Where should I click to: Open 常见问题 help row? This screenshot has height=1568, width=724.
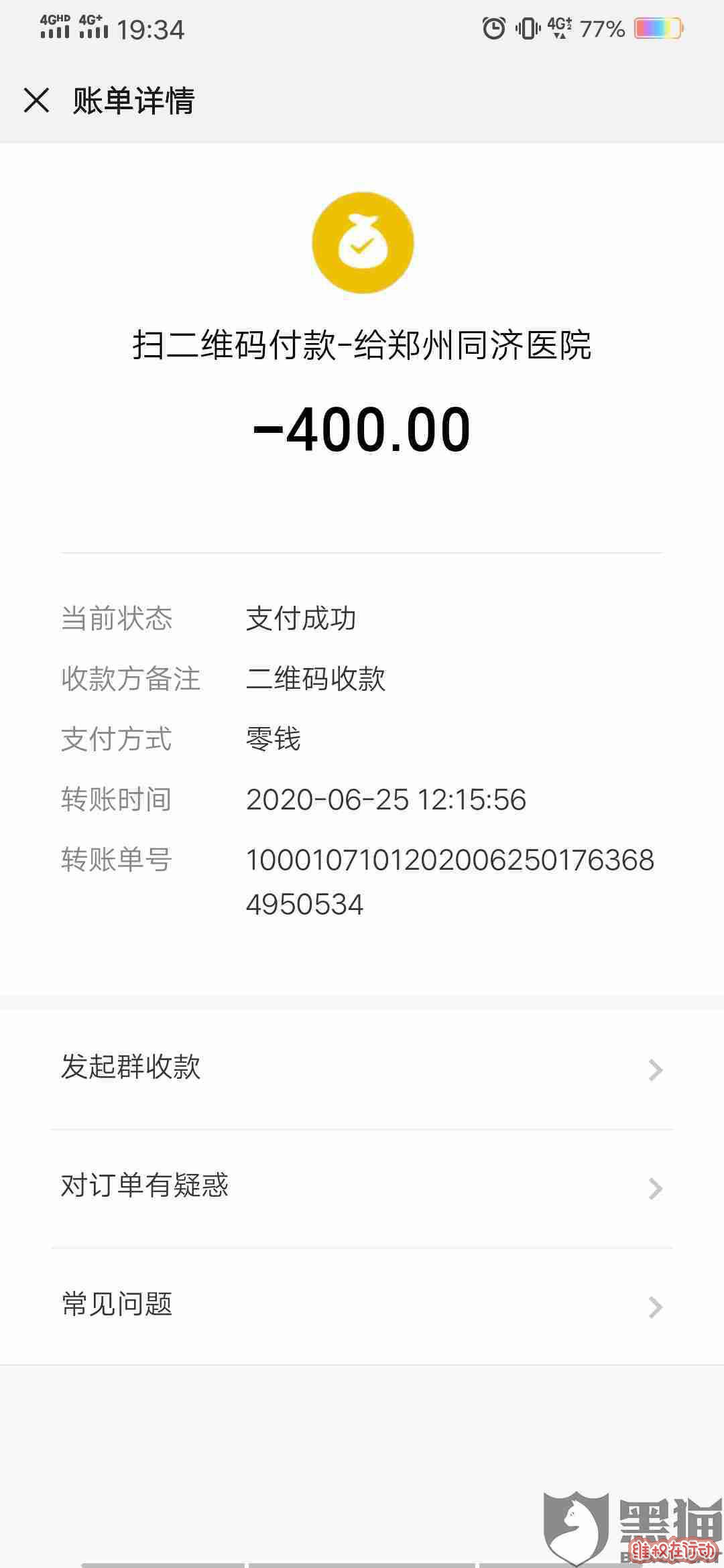click(362, 1306)
